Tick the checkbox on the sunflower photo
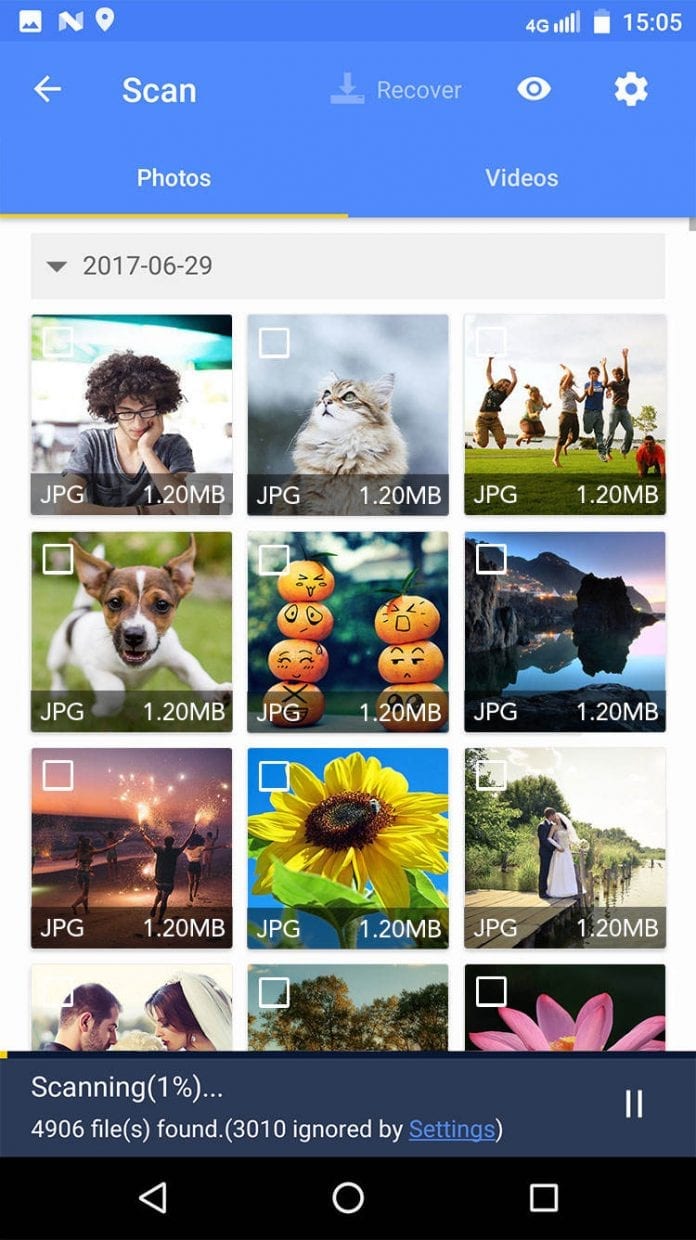Image resolution: width=696 pixels, height=1240 pixels. pyautogui.click(x=274, y=776)
